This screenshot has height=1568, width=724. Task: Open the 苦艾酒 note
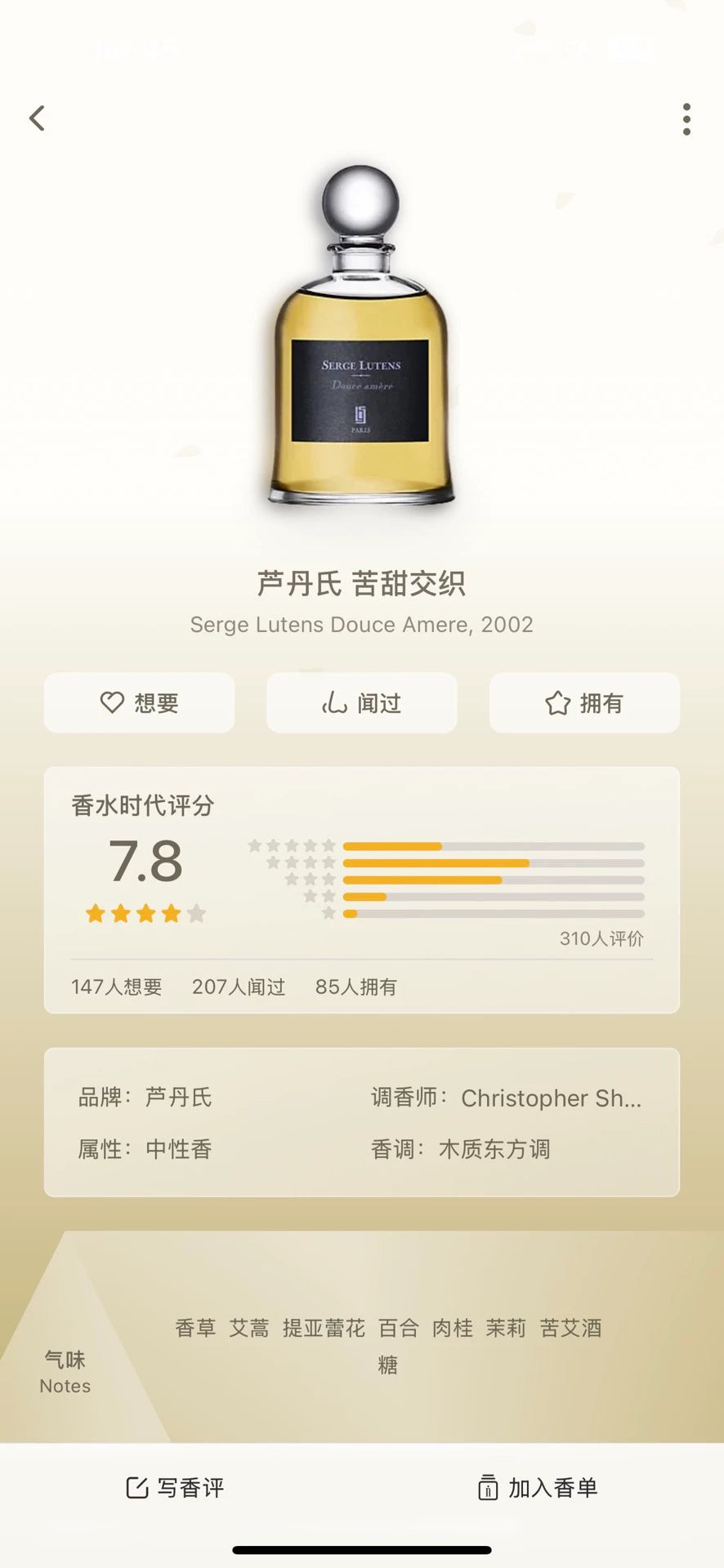[x=570, y=1328]
